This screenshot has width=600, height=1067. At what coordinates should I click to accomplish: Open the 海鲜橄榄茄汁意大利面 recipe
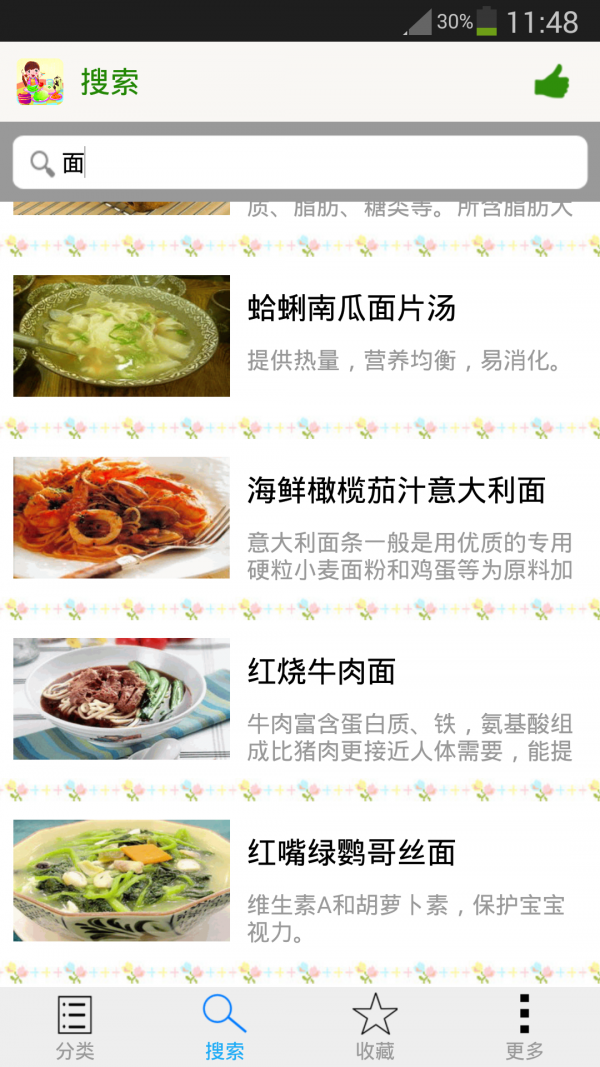click(x=300, y=517)
